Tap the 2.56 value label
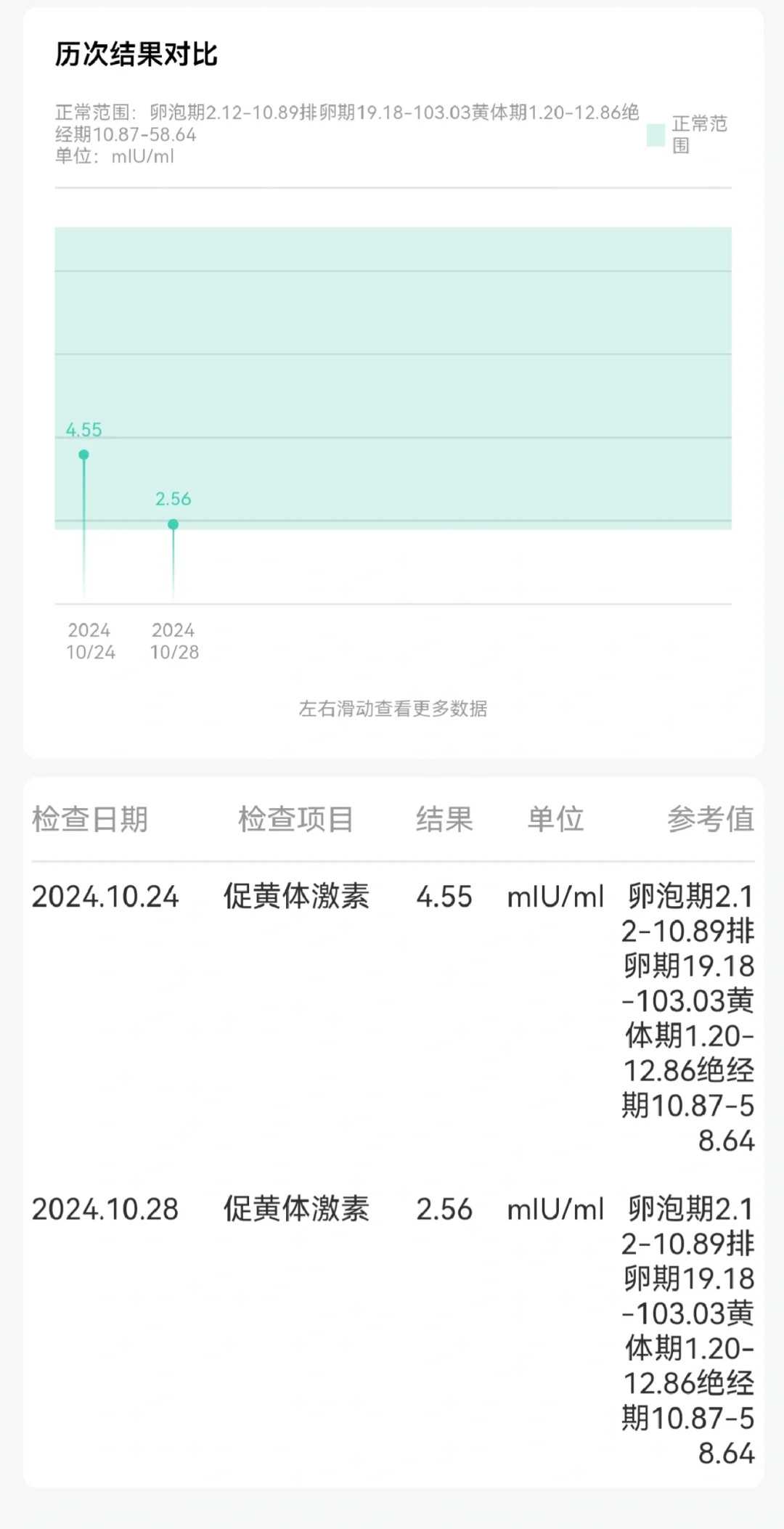This screenshot has width=784, height=1529. (173, 499)
